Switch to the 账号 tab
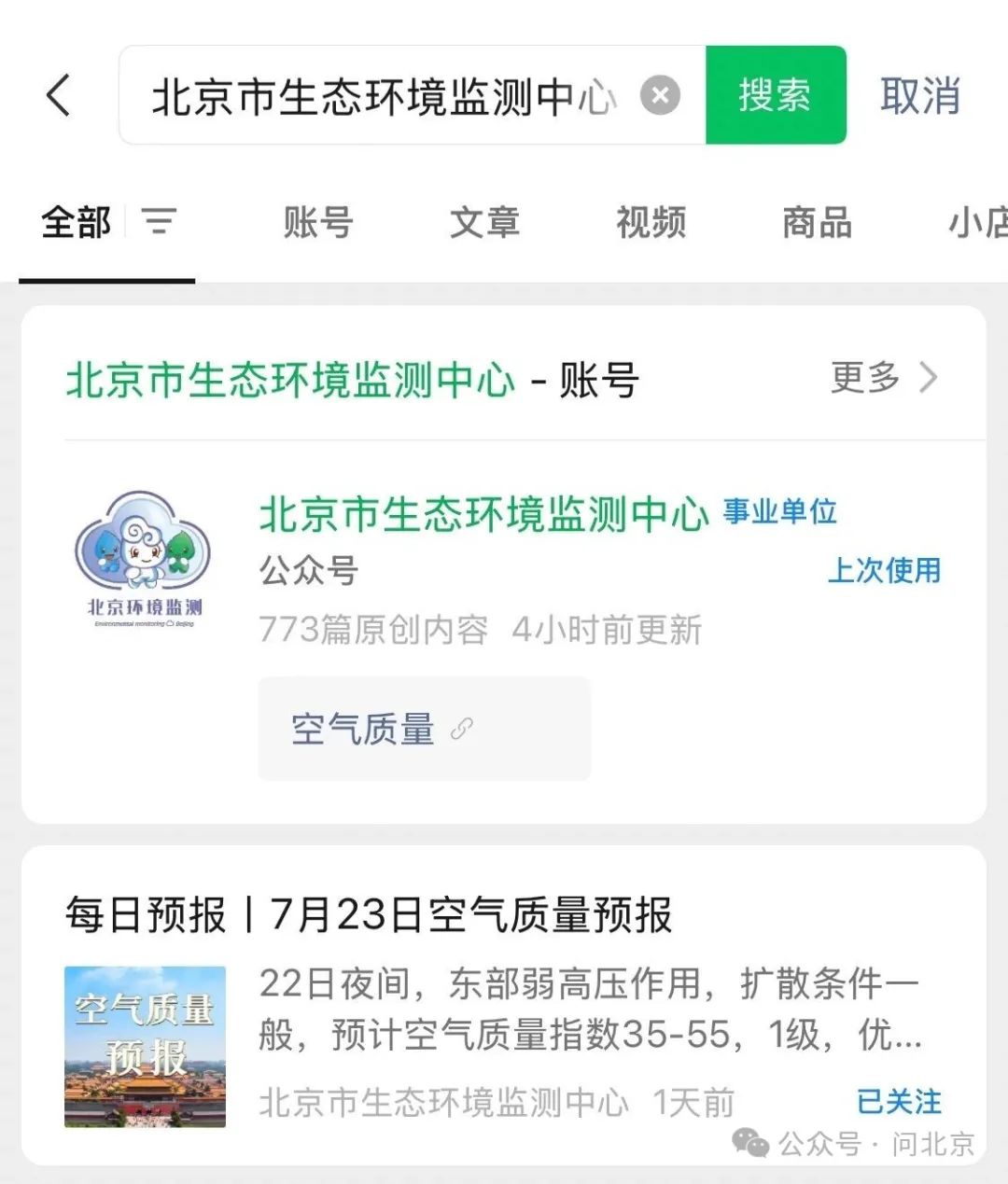The height and width of the screenshot is (1184, 1008). point(317,223)
